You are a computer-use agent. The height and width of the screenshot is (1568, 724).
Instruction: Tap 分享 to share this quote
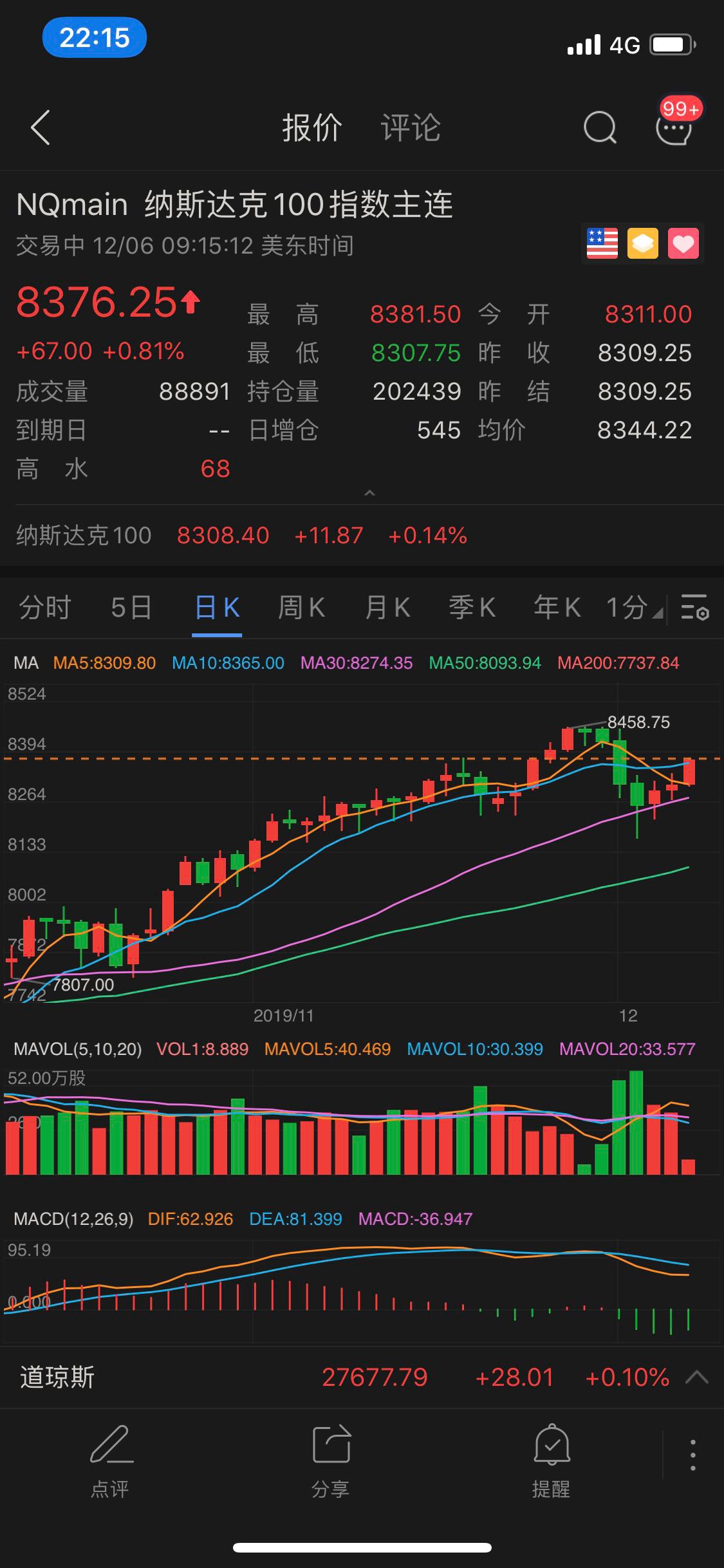click(x=331, y=1461)
